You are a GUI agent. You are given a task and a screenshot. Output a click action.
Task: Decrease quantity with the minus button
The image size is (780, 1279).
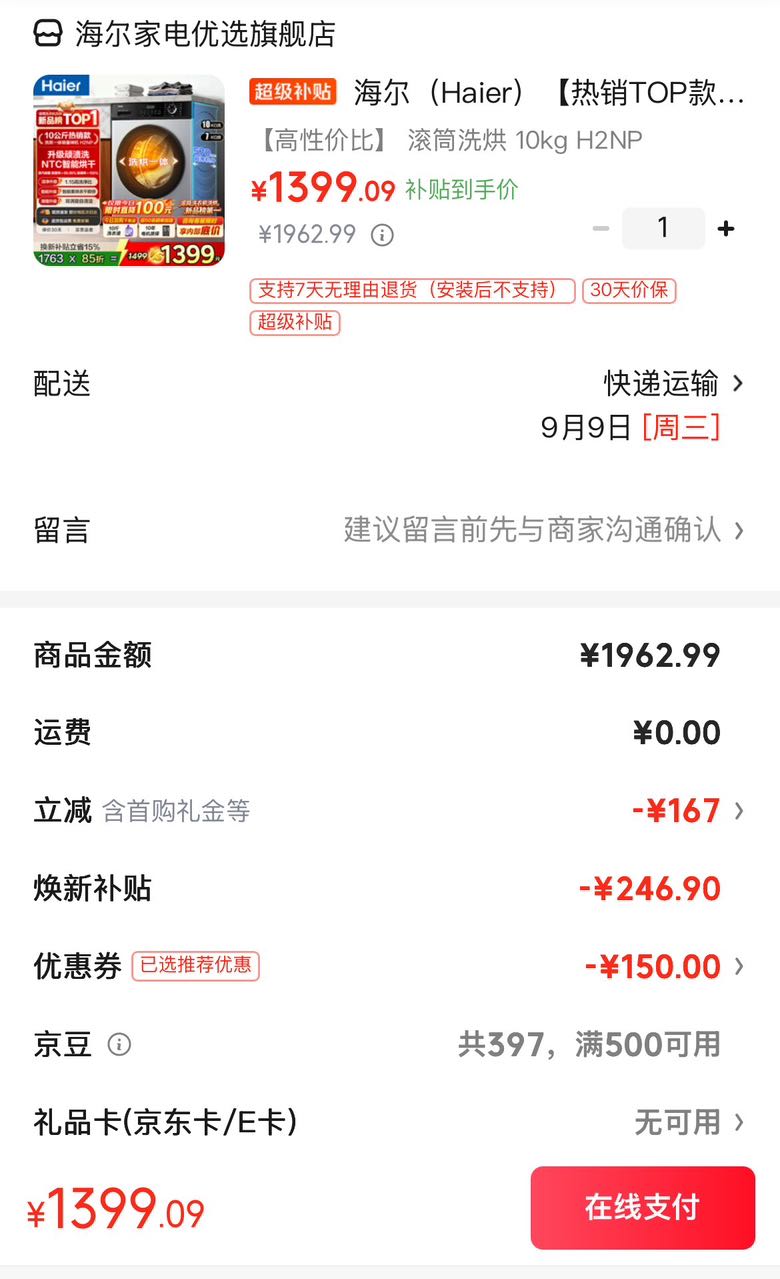coord(601,229)
